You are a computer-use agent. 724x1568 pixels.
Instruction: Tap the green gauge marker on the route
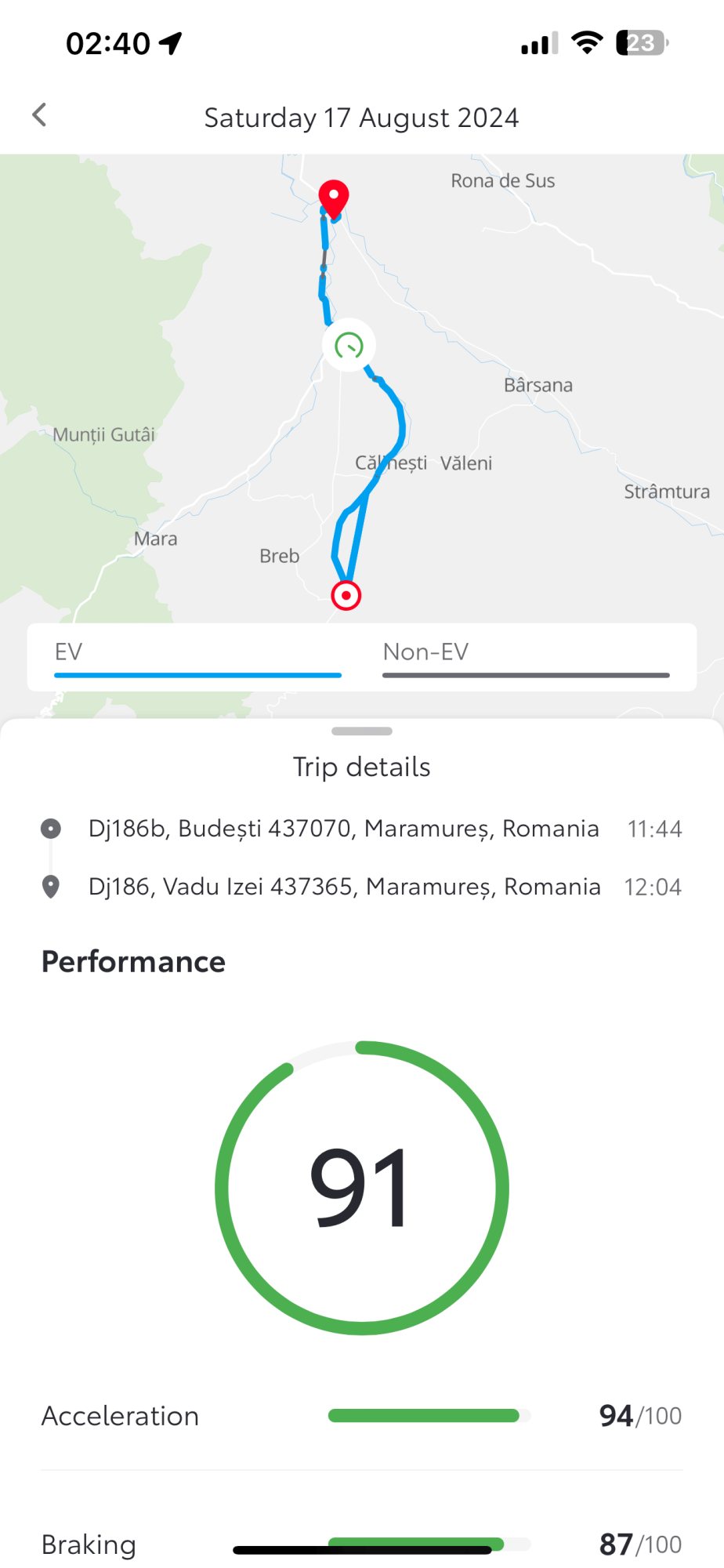tap(349, 345)
